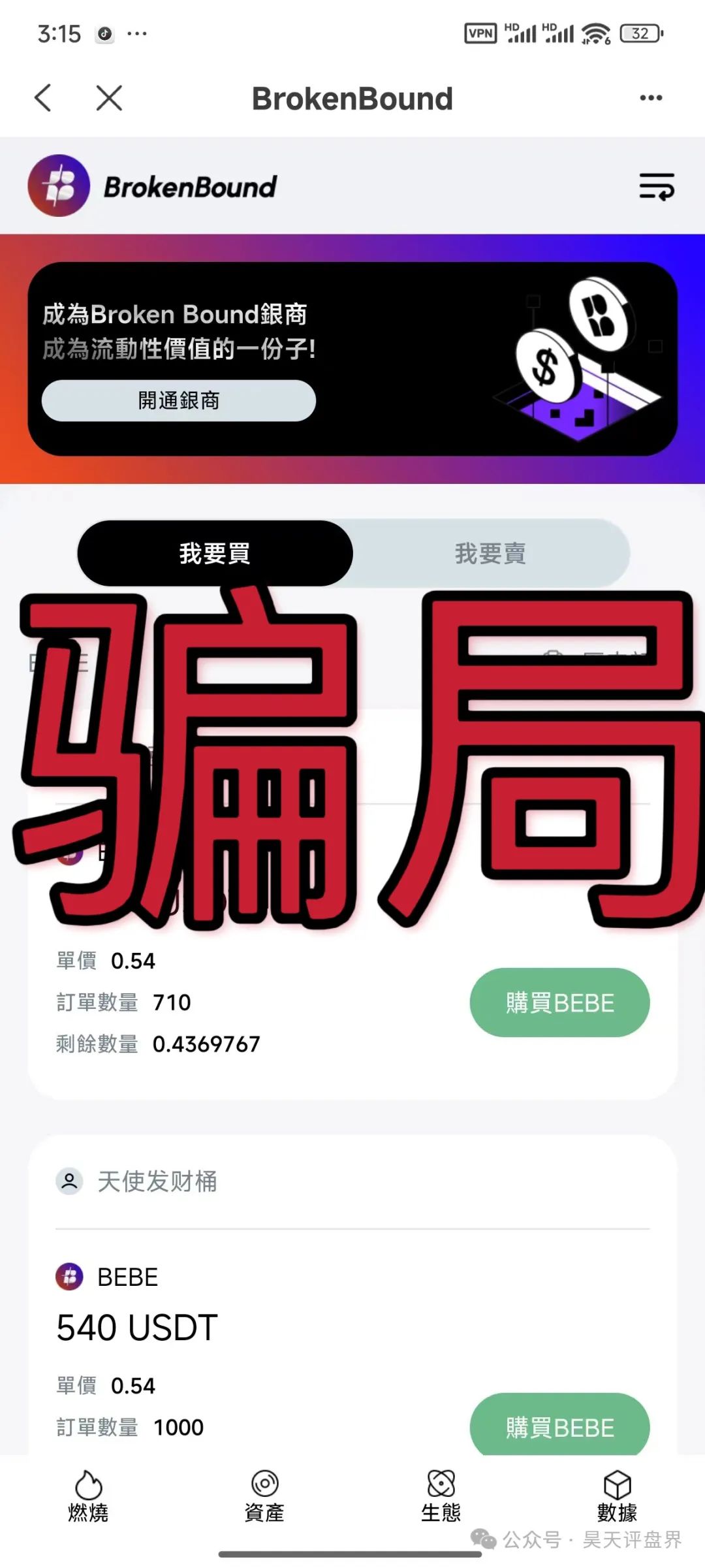Open the sort/filter icon top right
This screenshot has height=1568, width=705.
point(657,187)
